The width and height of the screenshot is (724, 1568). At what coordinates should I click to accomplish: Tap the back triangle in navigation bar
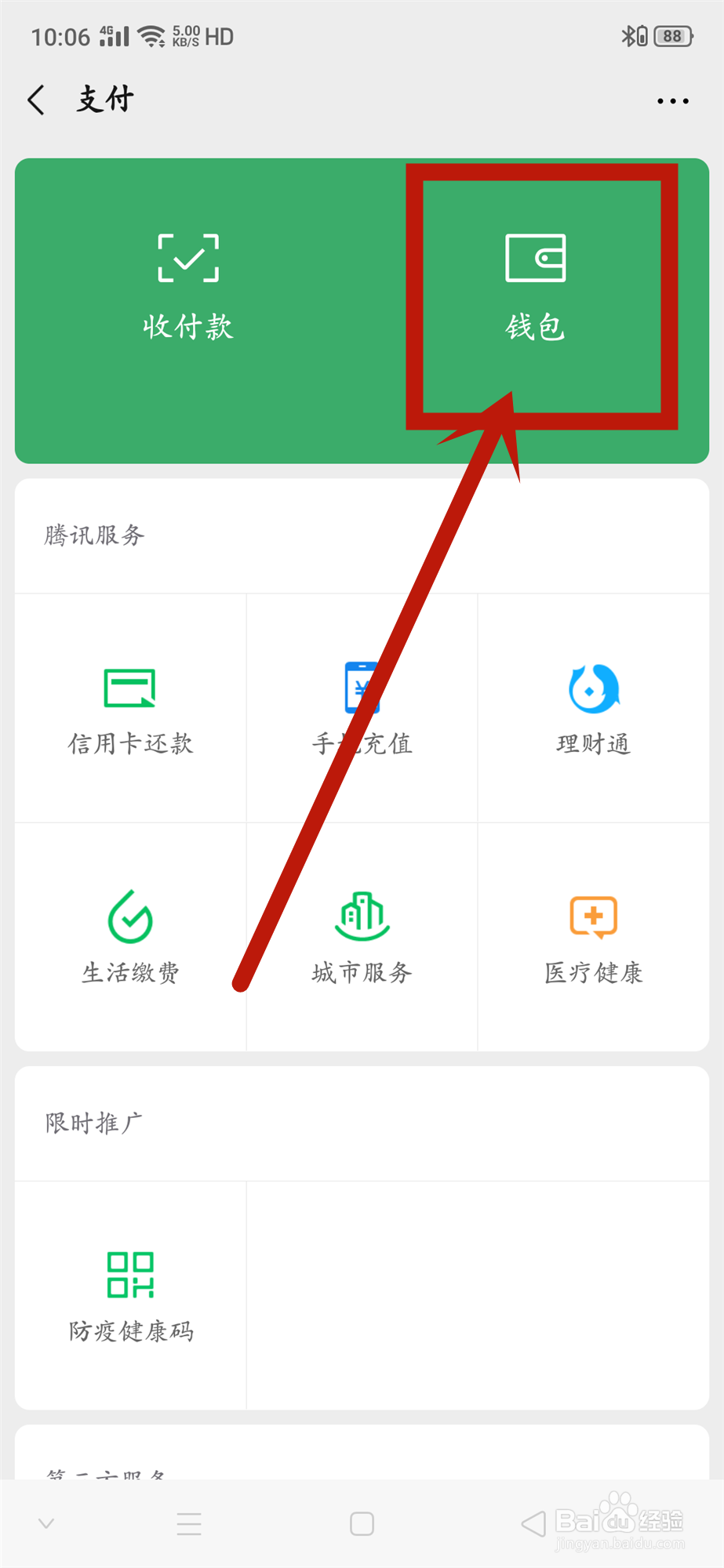click(x=533, y=1523)
